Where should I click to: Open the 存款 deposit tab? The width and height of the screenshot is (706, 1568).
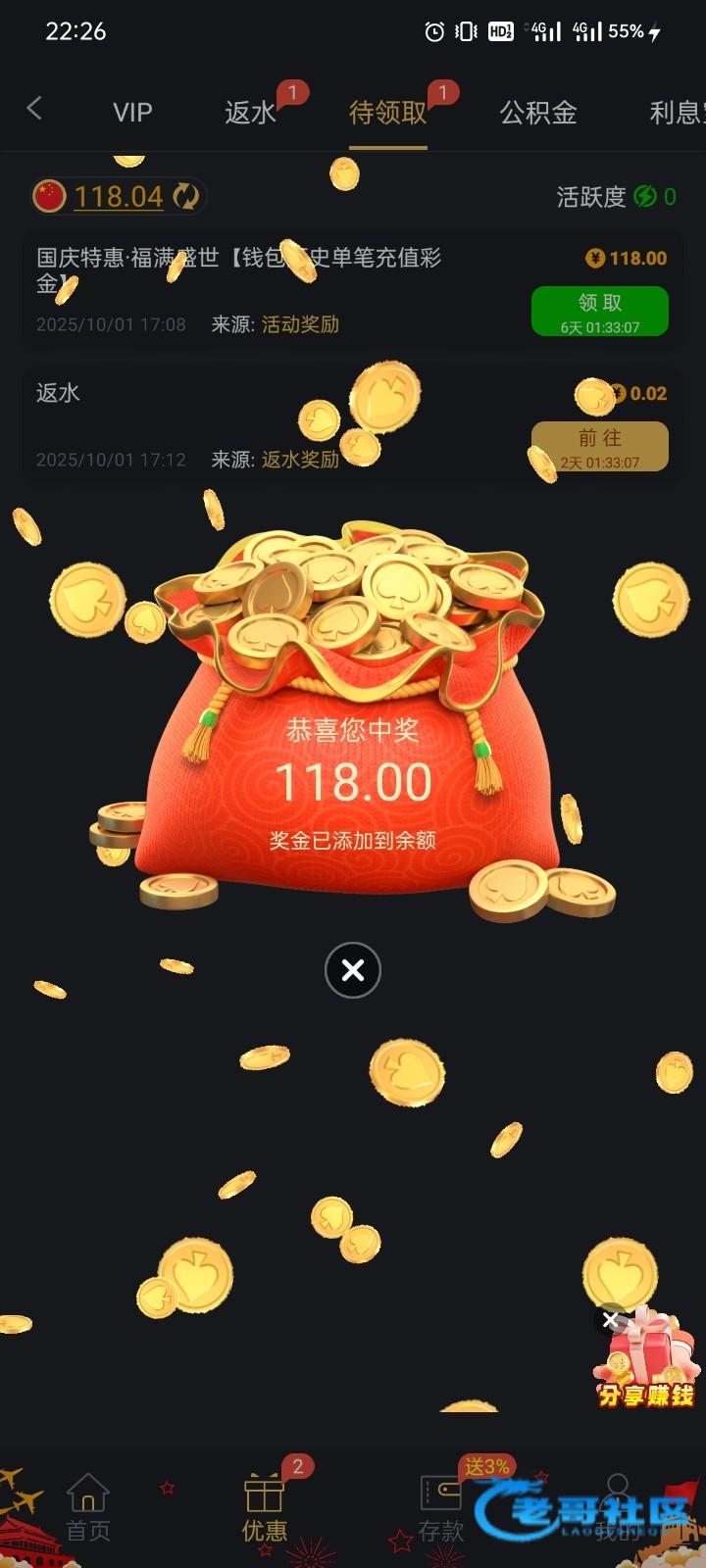pos(441,1507)
